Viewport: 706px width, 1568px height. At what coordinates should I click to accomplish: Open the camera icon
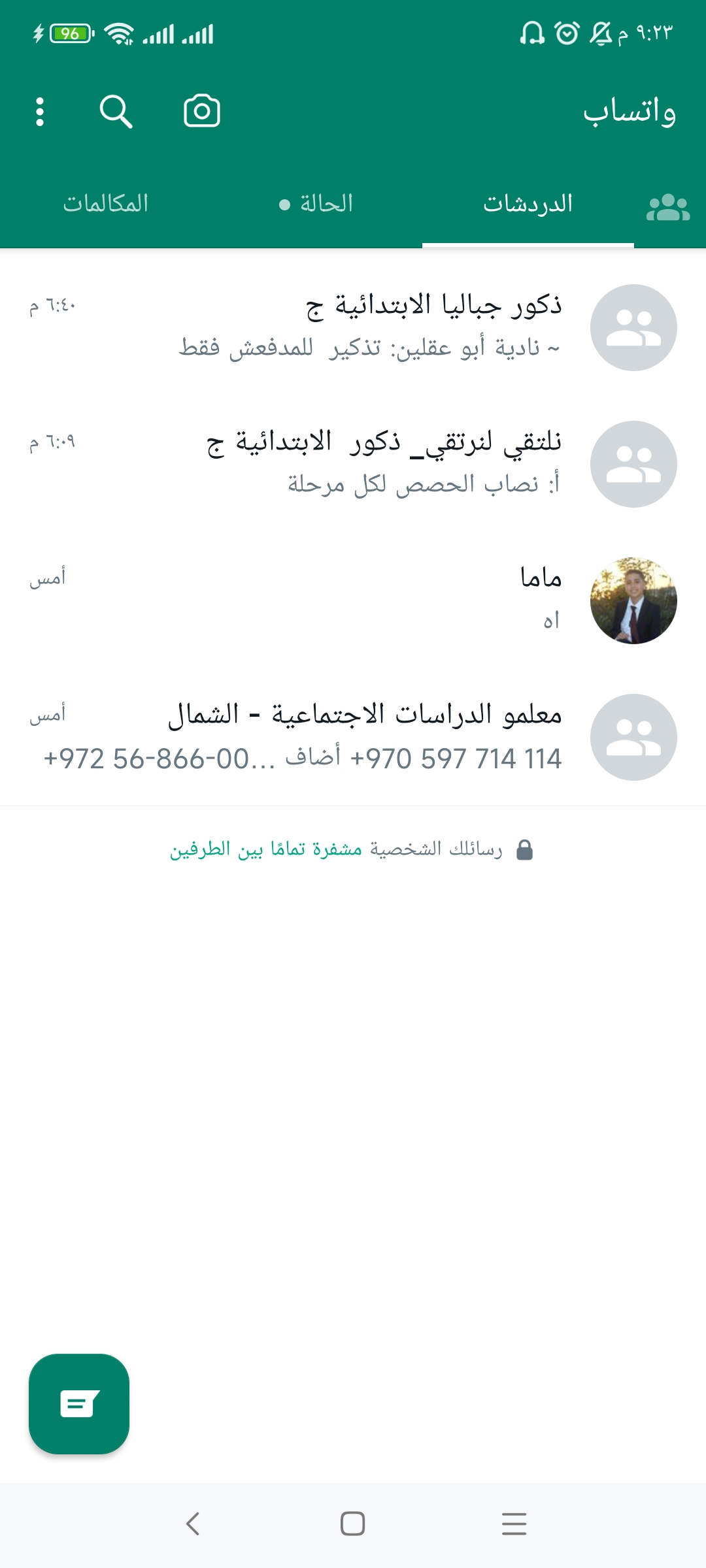[201, 112]
